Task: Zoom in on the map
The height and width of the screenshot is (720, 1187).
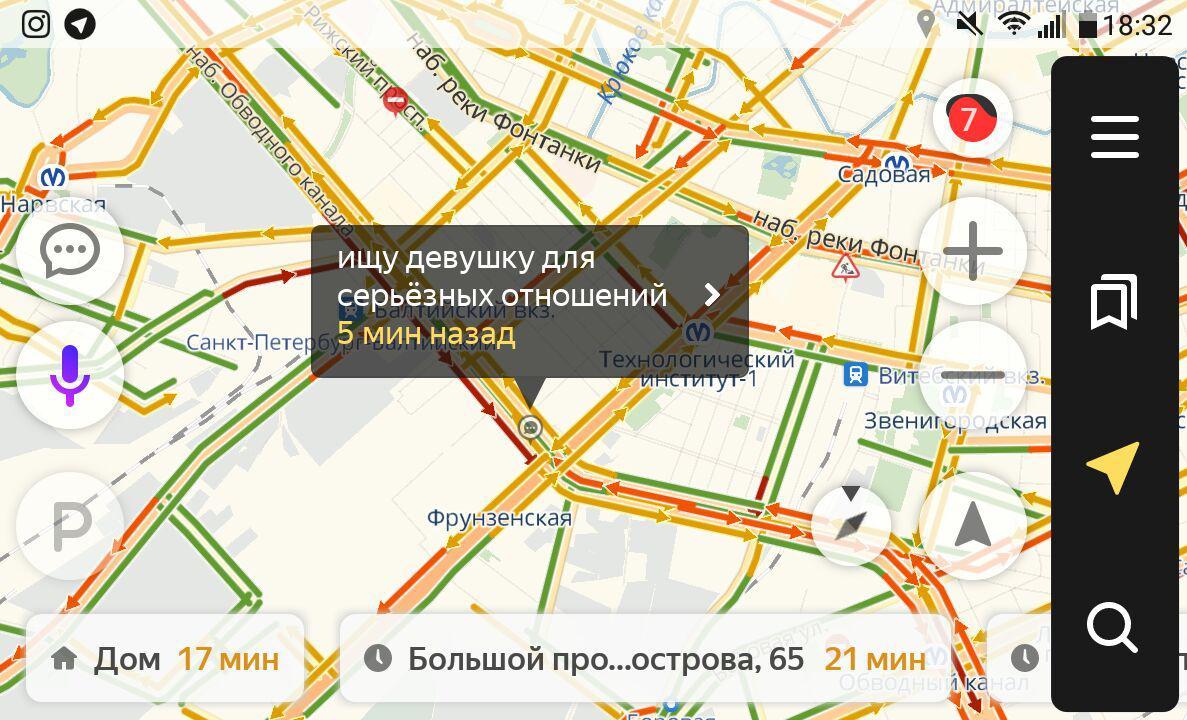Action: (972, 250)
